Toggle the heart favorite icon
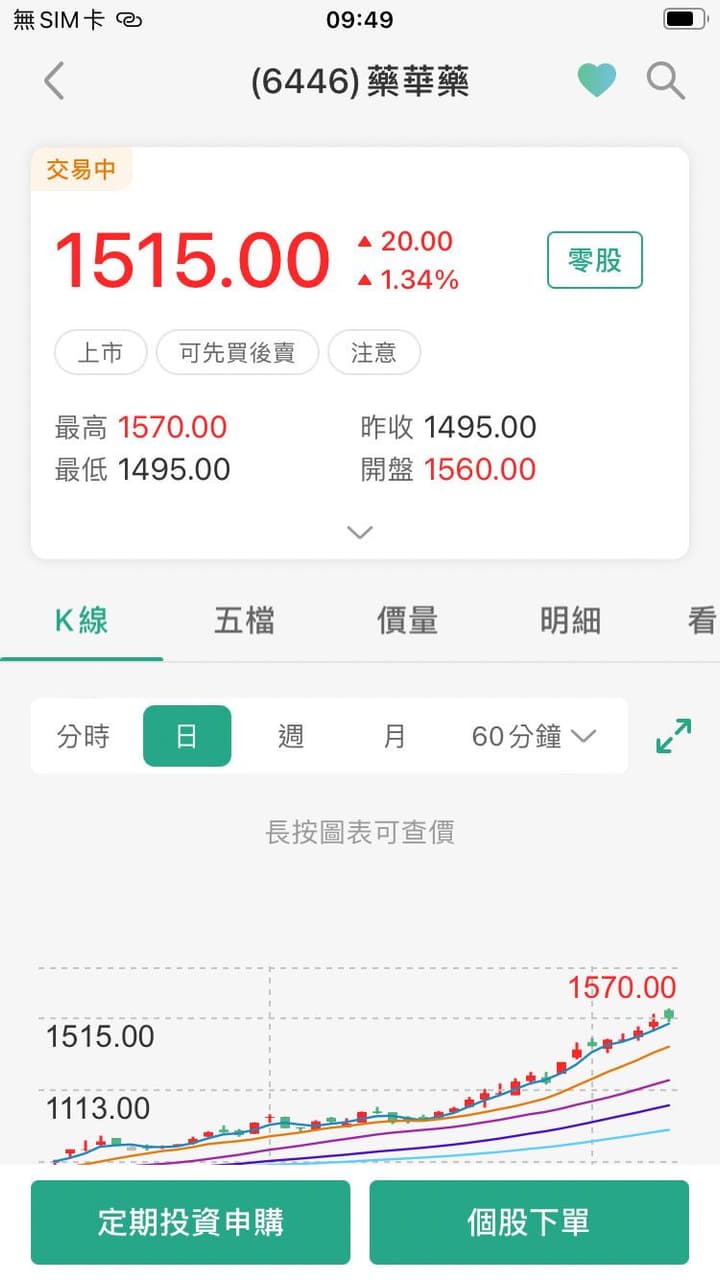 (596, 80)
